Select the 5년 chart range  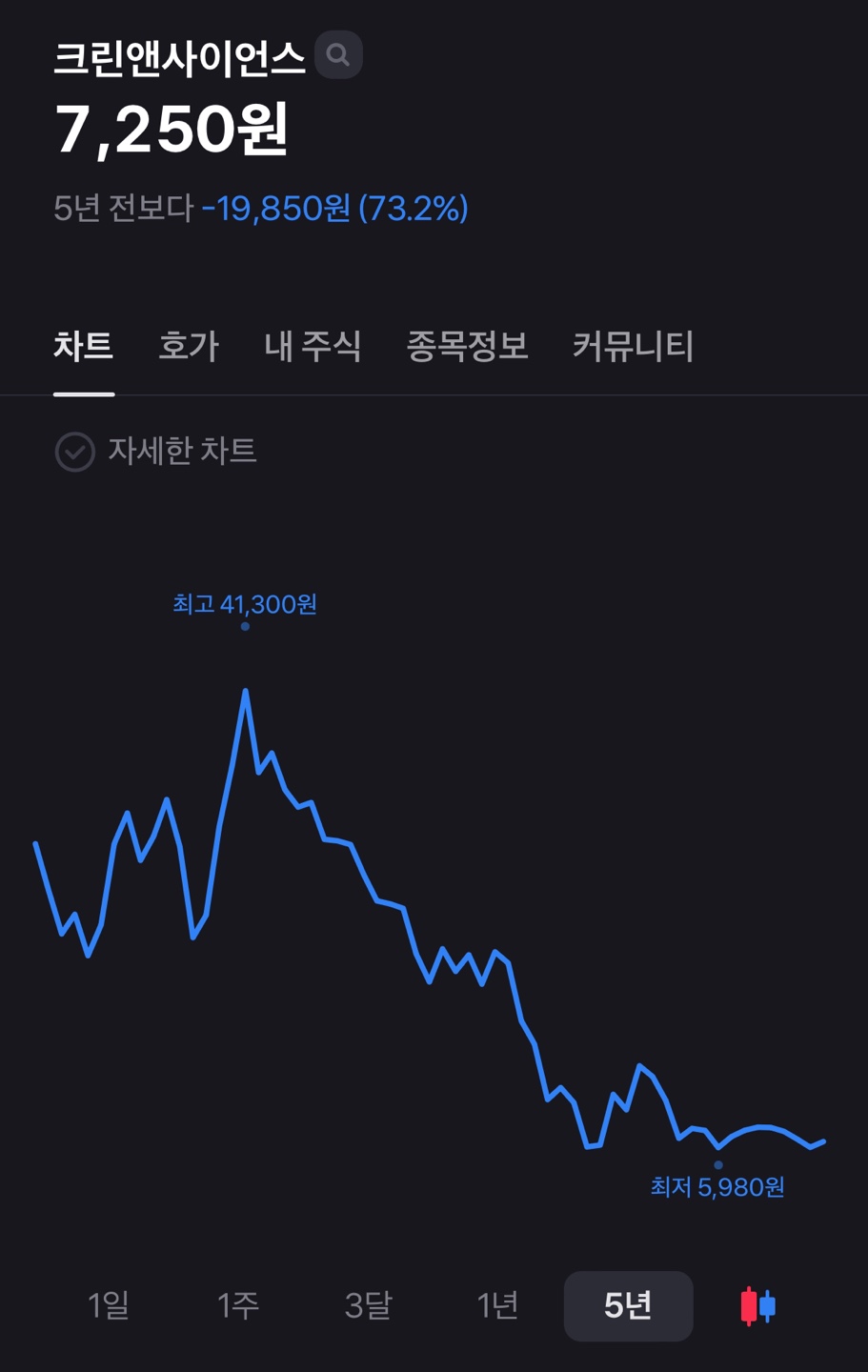click(x=628, y=1305)
